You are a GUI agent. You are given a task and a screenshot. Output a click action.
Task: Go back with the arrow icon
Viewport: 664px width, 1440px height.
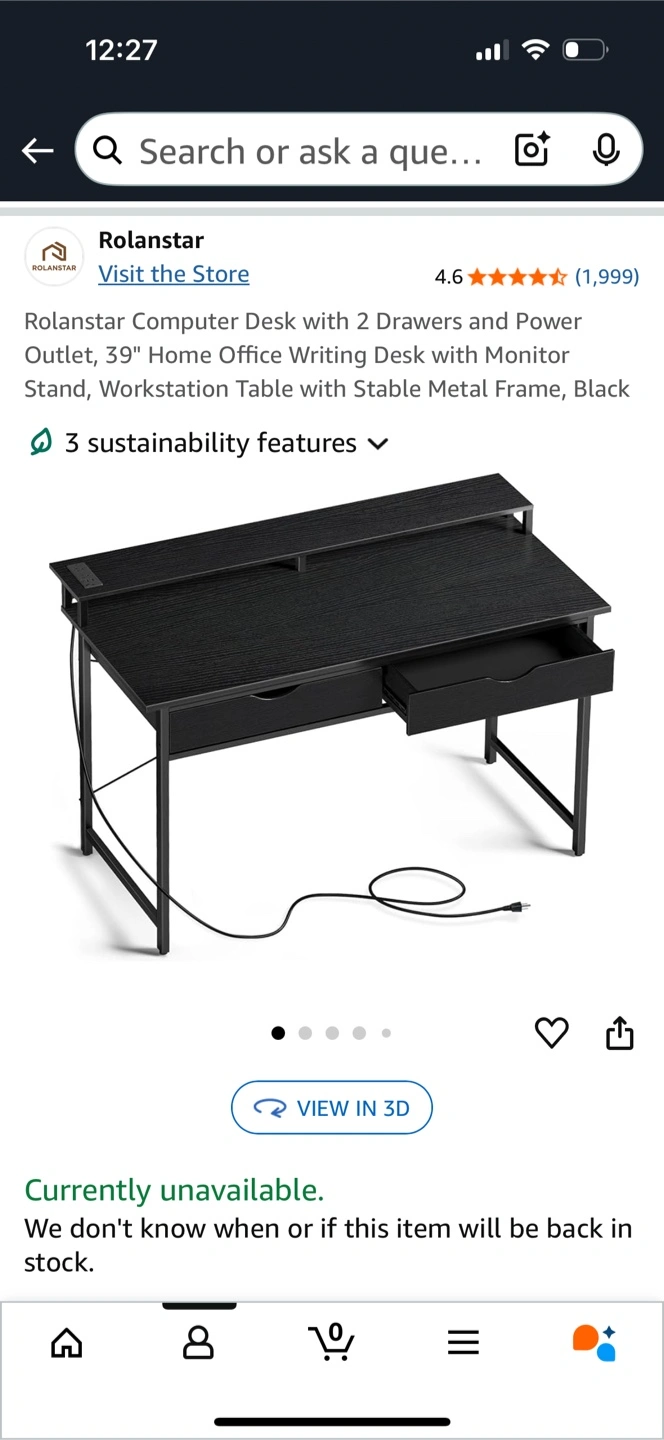coord(37,151)
